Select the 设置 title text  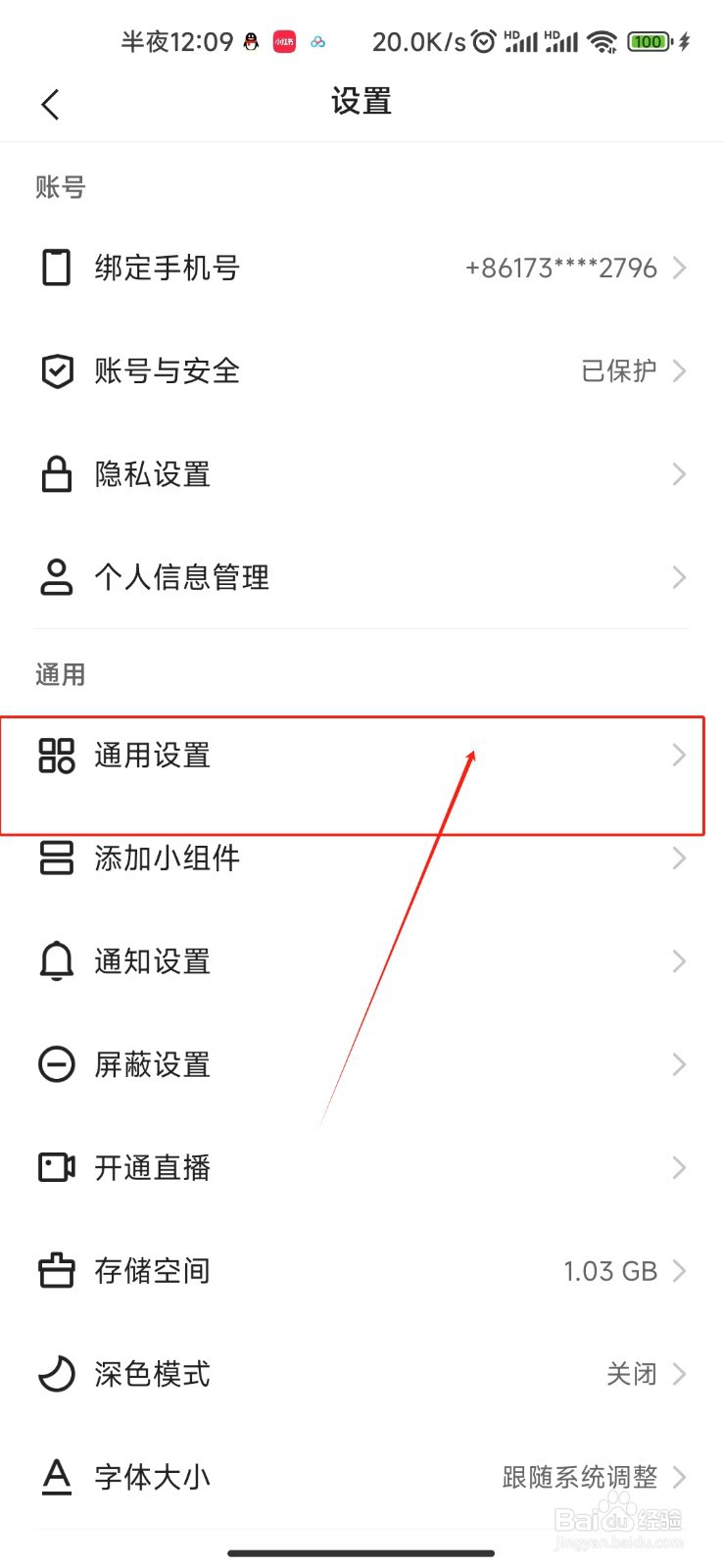361,101
